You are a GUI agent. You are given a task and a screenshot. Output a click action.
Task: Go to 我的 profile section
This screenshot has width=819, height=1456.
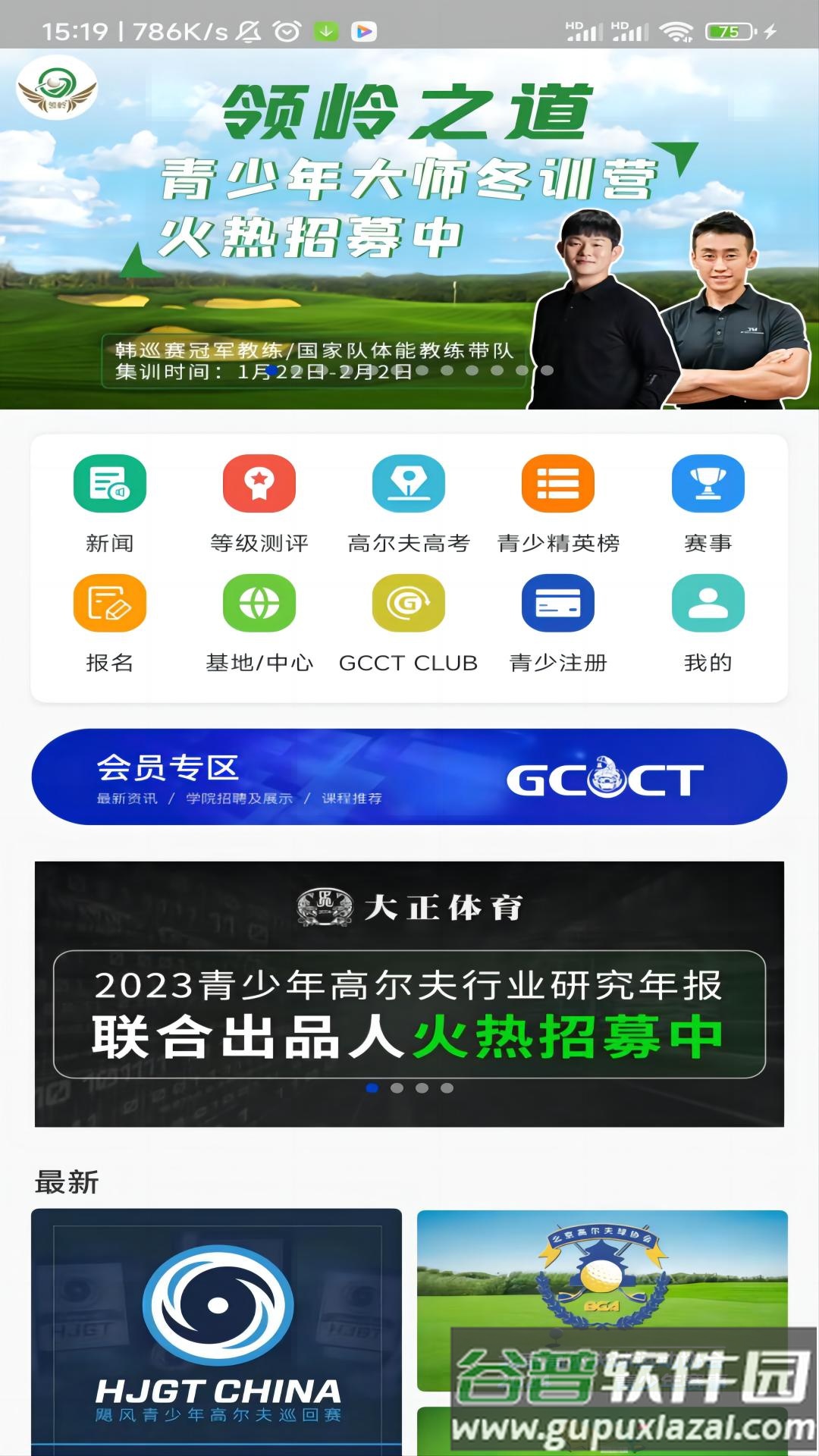tap(708, 620)
